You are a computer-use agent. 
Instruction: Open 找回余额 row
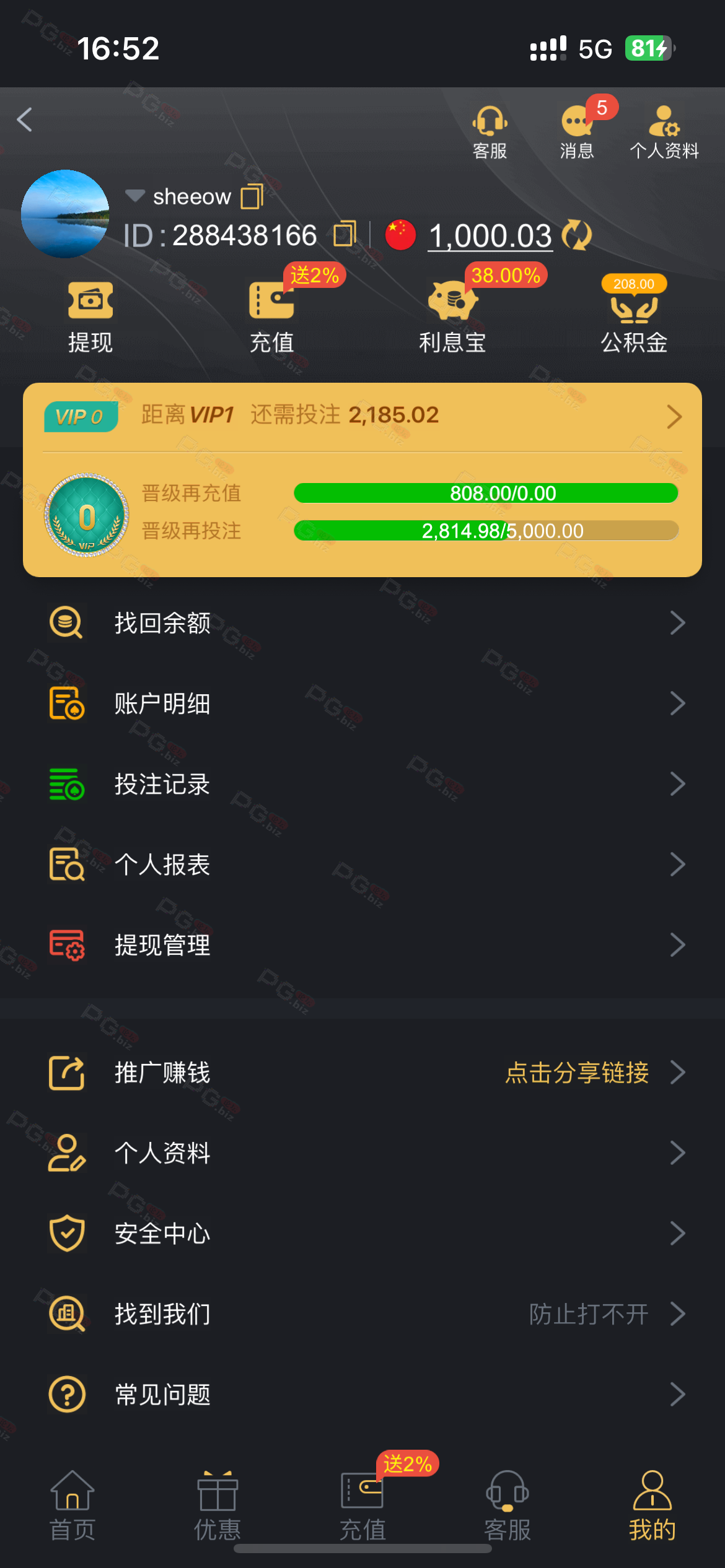pyautogui.click(x=362, y=623)
